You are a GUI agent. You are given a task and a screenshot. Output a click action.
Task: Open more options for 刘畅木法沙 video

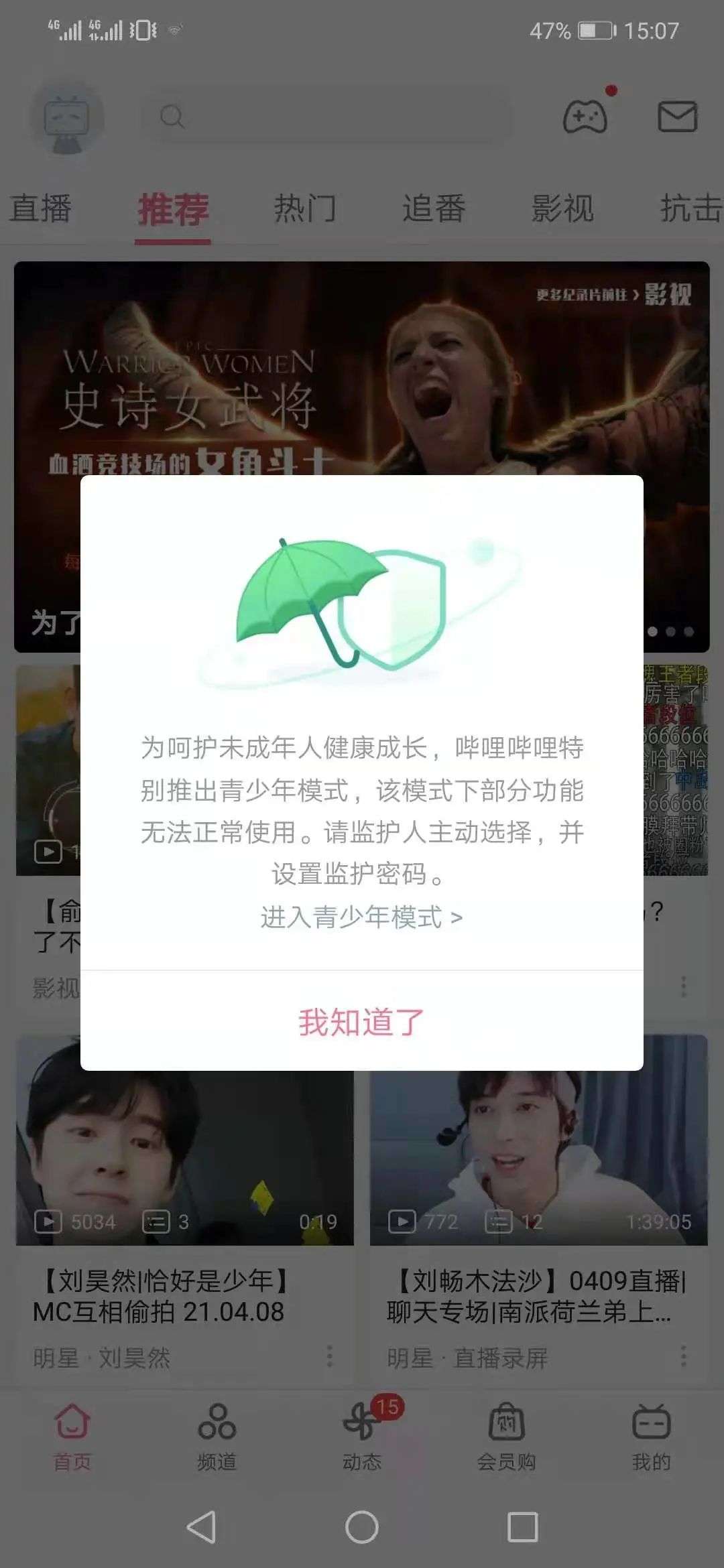click(683, 1356)
